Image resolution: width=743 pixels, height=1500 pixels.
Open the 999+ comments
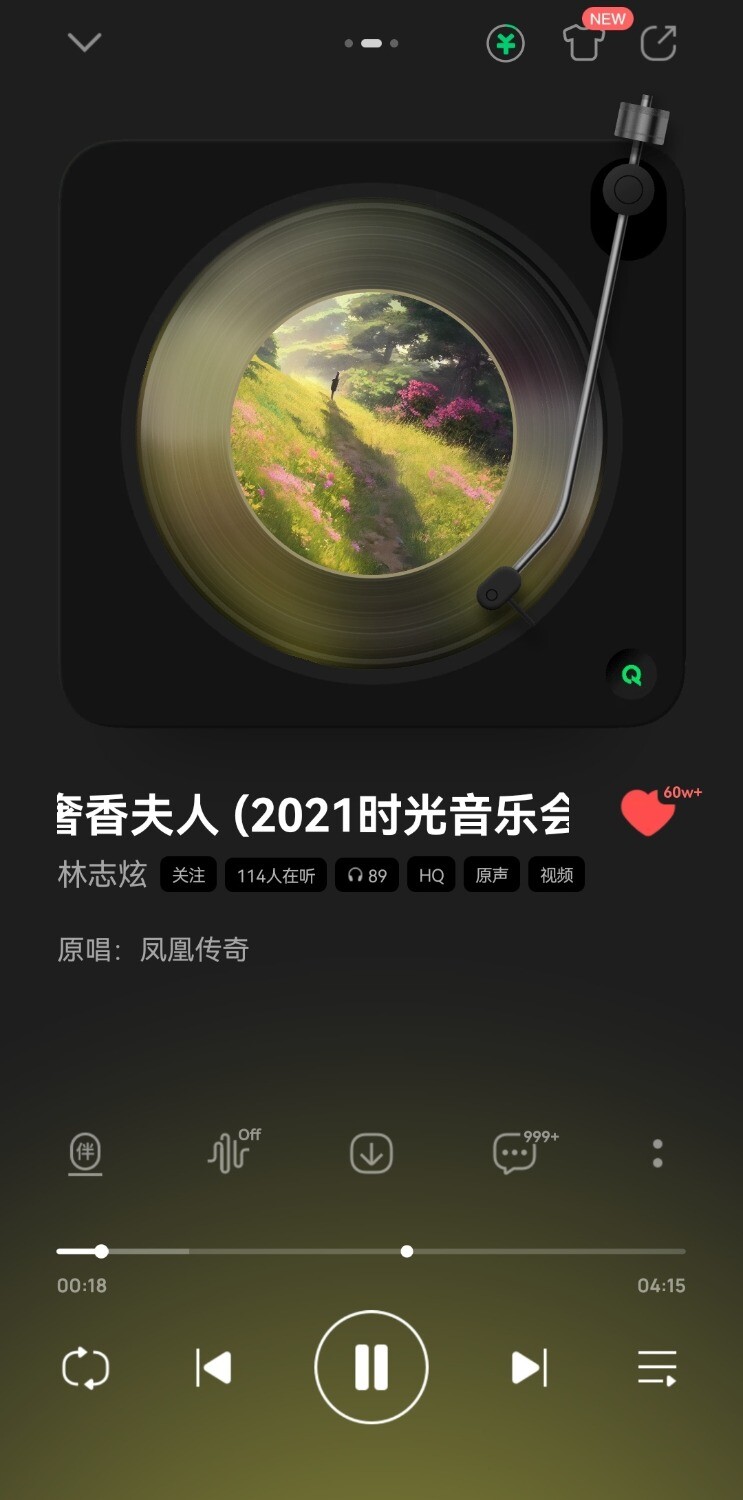tap(516, 1153)
